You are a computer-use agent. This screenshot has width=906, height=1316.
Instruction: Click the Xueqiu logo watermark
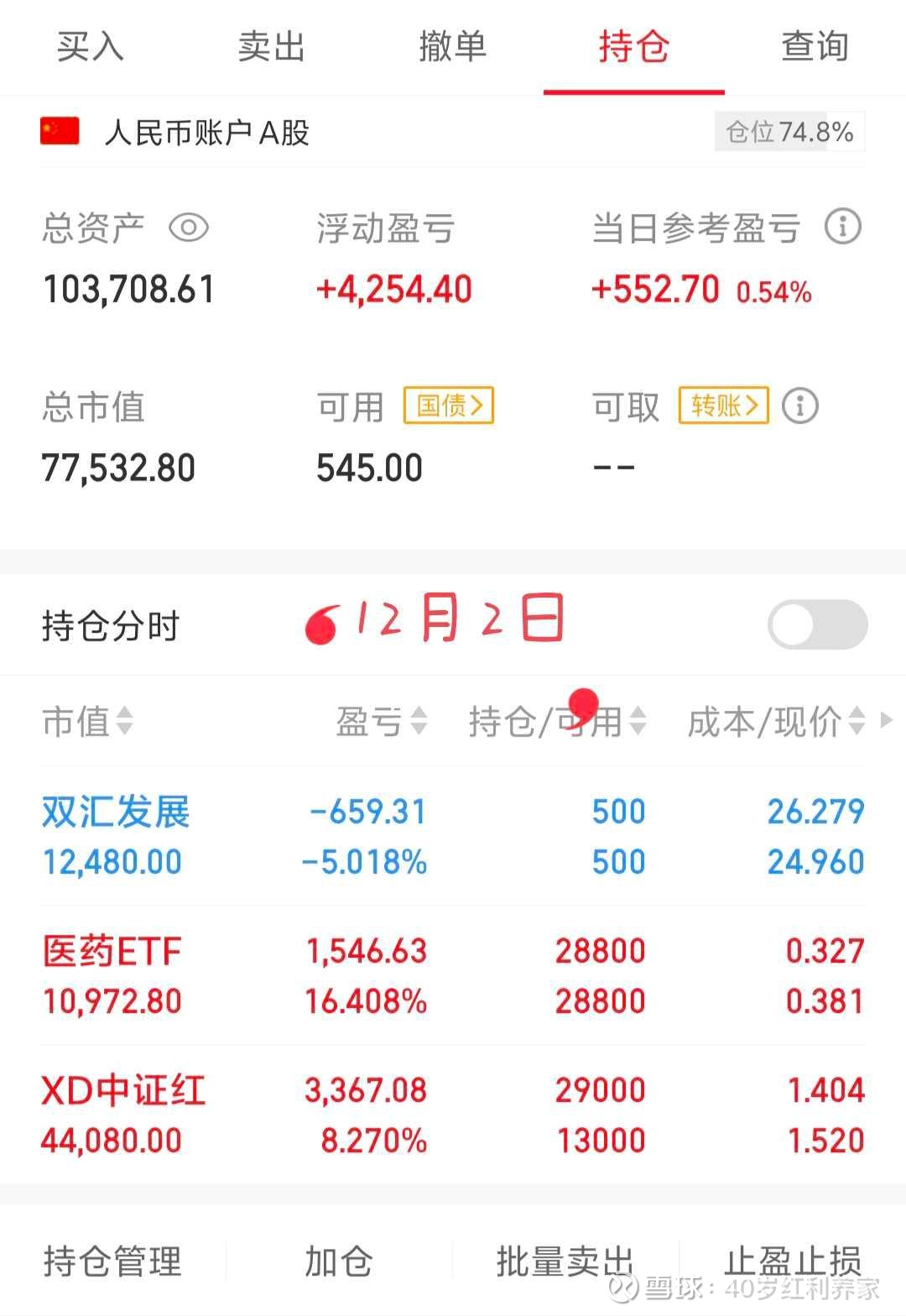pyautogui.click(x=625, y=1290)
